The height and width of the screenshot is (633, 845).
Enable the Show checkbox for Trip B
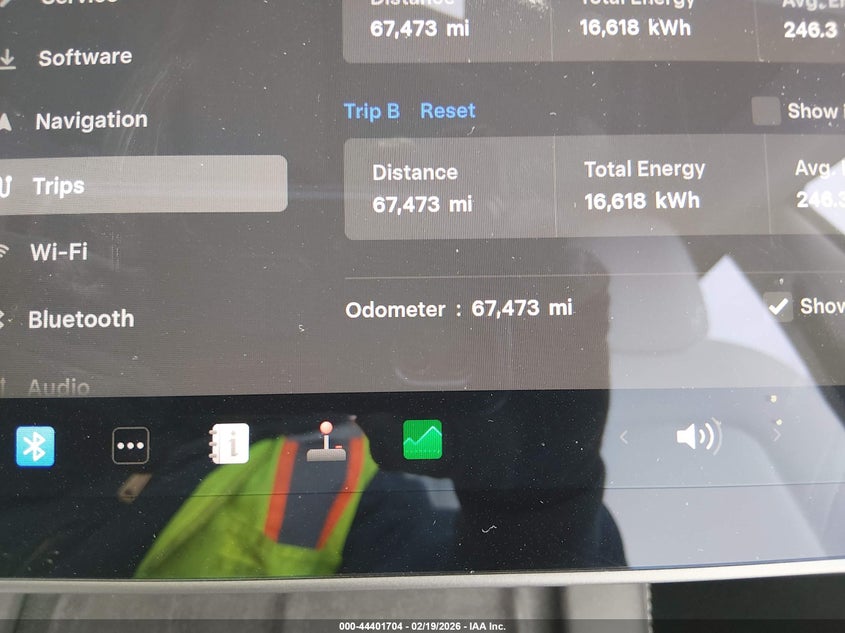(x=766, y=111)
